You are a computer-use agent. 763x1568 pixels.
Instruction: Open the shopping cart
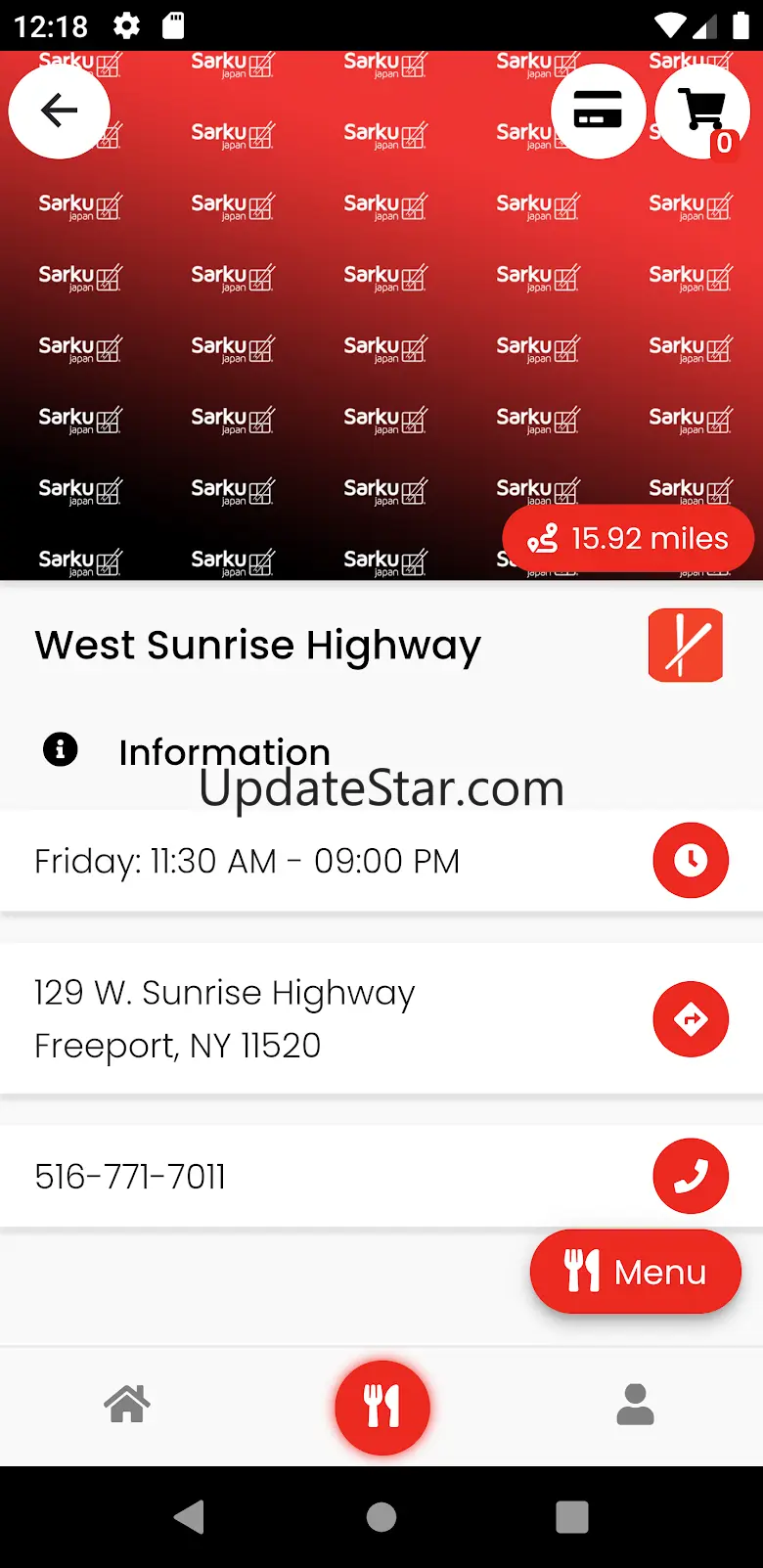(703, 111)
